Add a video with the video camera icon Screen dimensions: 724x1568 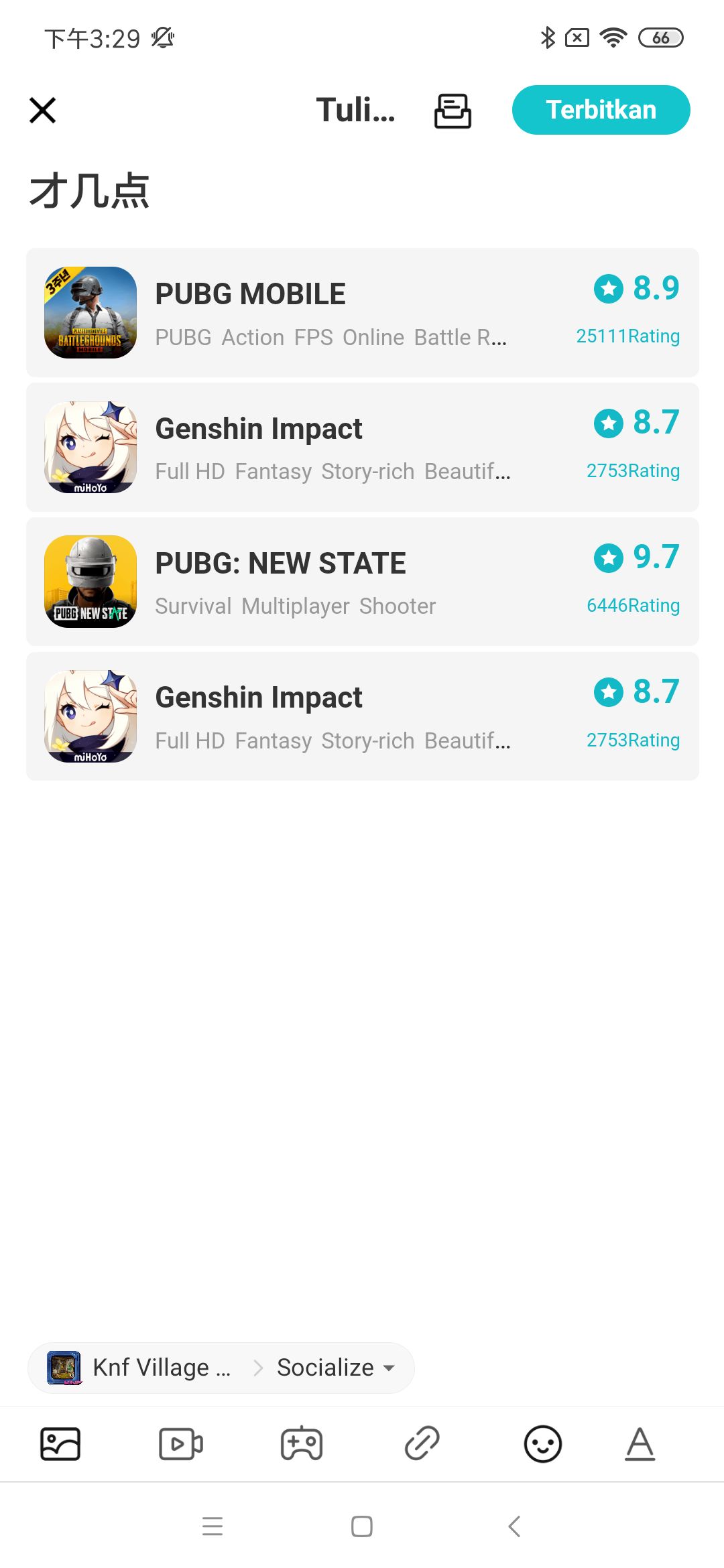pos(180,1444)
